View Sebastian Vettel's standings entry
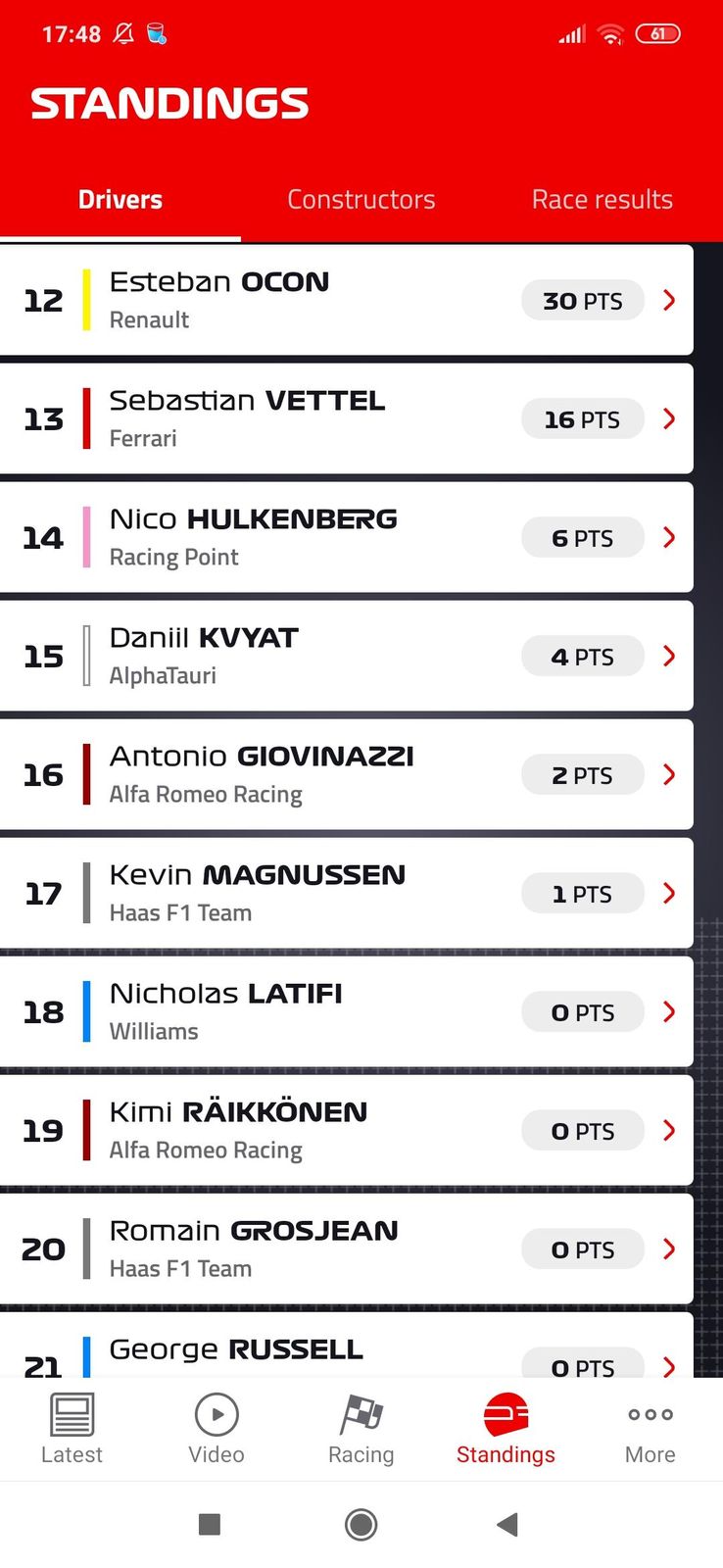723x1568 pixels. pos(346,418)
